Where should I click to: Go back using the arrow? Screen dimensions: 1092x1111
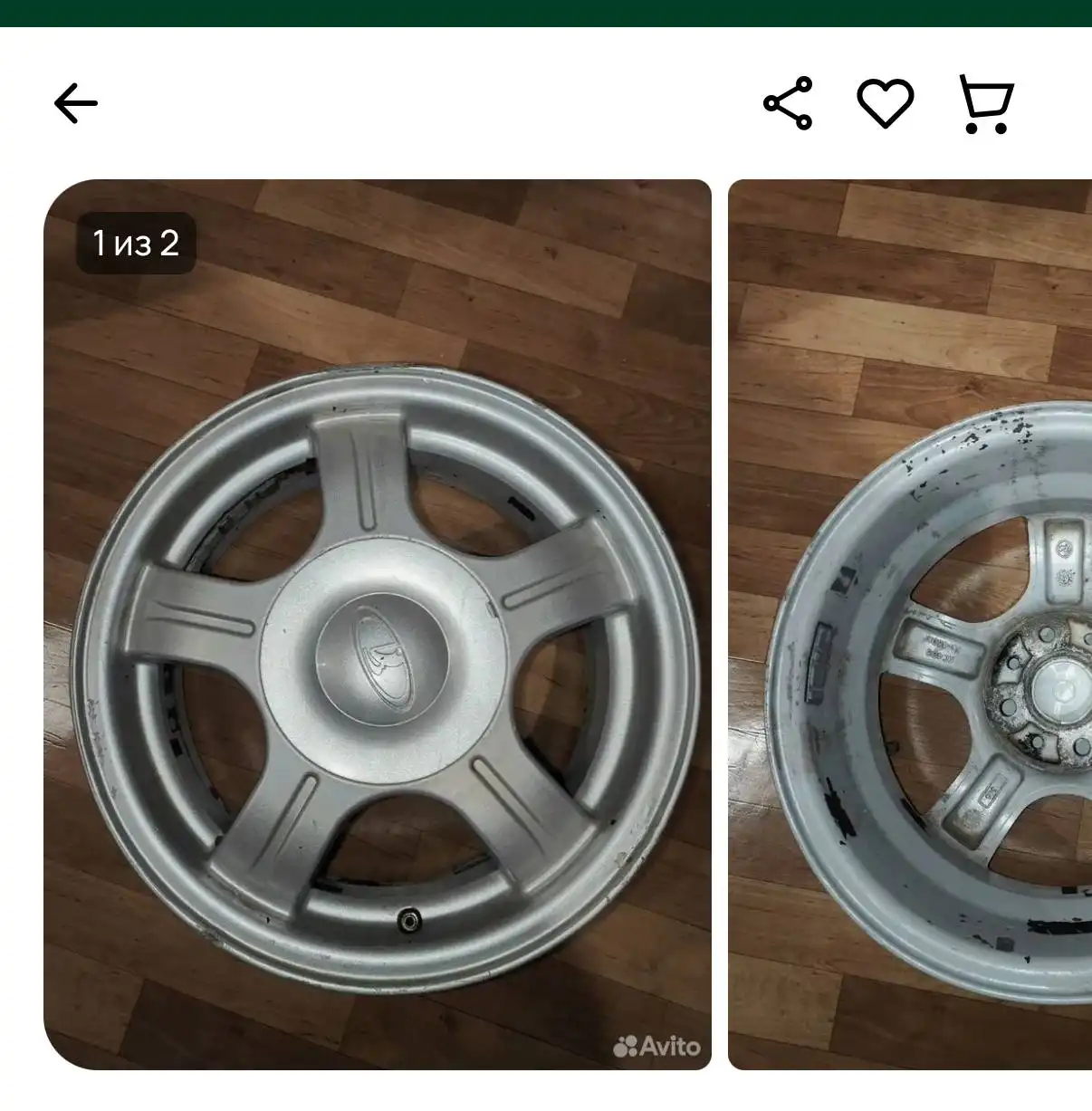click(x=76, y=103)
